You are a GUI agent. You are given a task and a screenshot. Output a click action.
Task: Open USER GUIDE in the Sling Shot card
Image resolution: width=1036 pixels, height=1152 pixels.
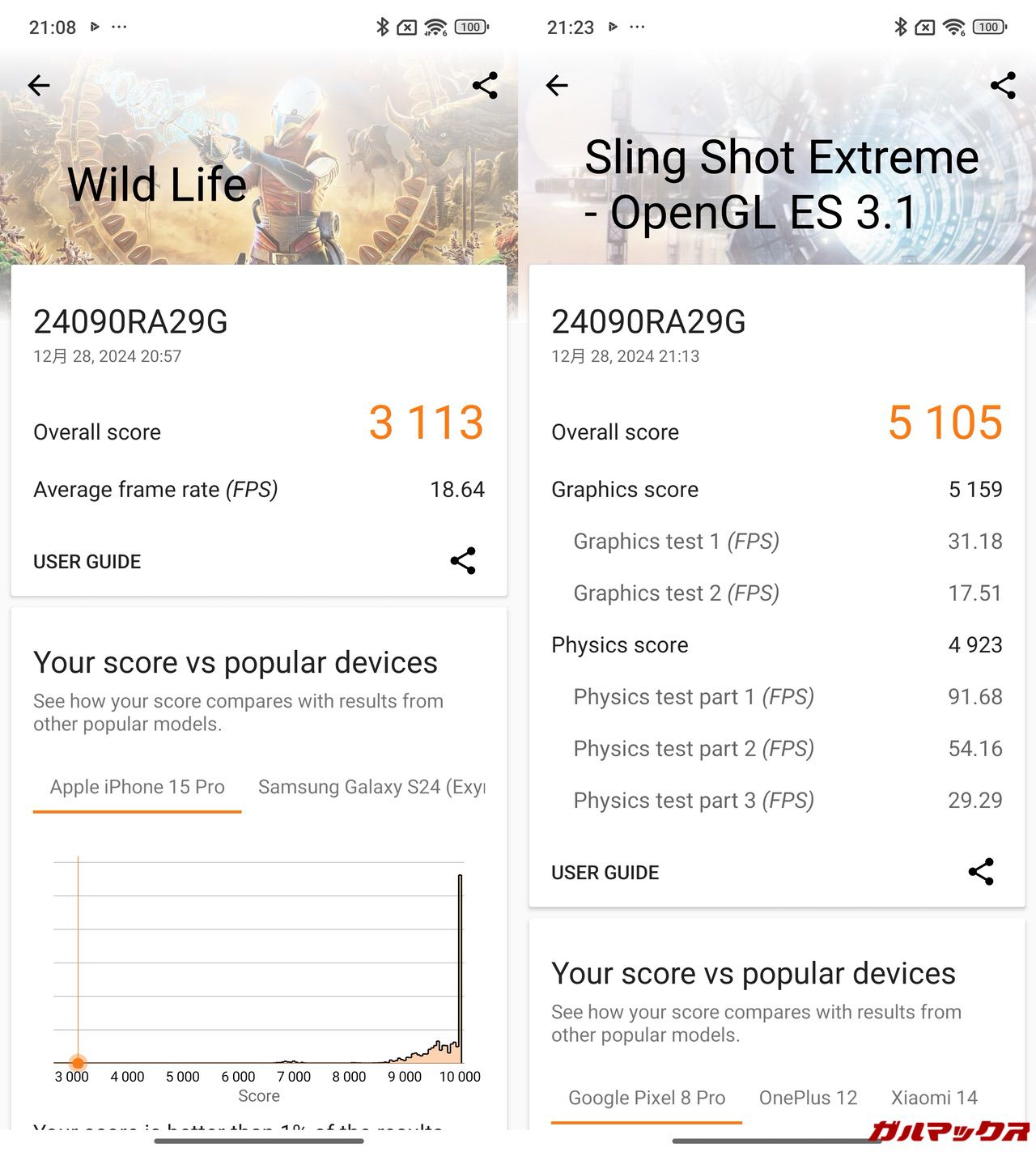(x=605, y=873)
